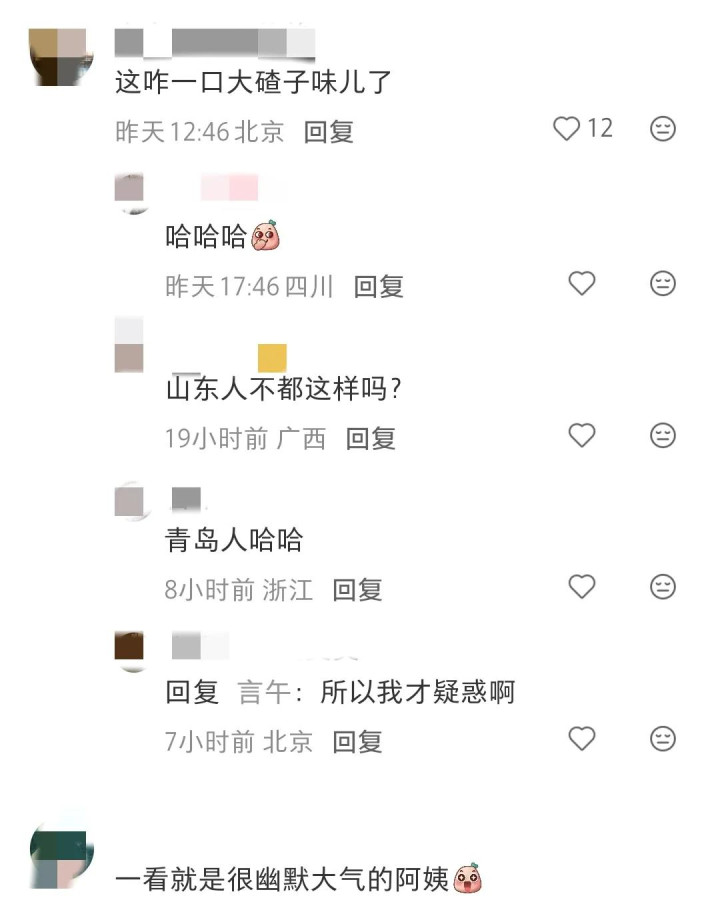This screenshot has width=720, height=908.
Task: Open the avatar of the 这咋一口大碴子味儿了 commenter
Action: click(62, 56)
